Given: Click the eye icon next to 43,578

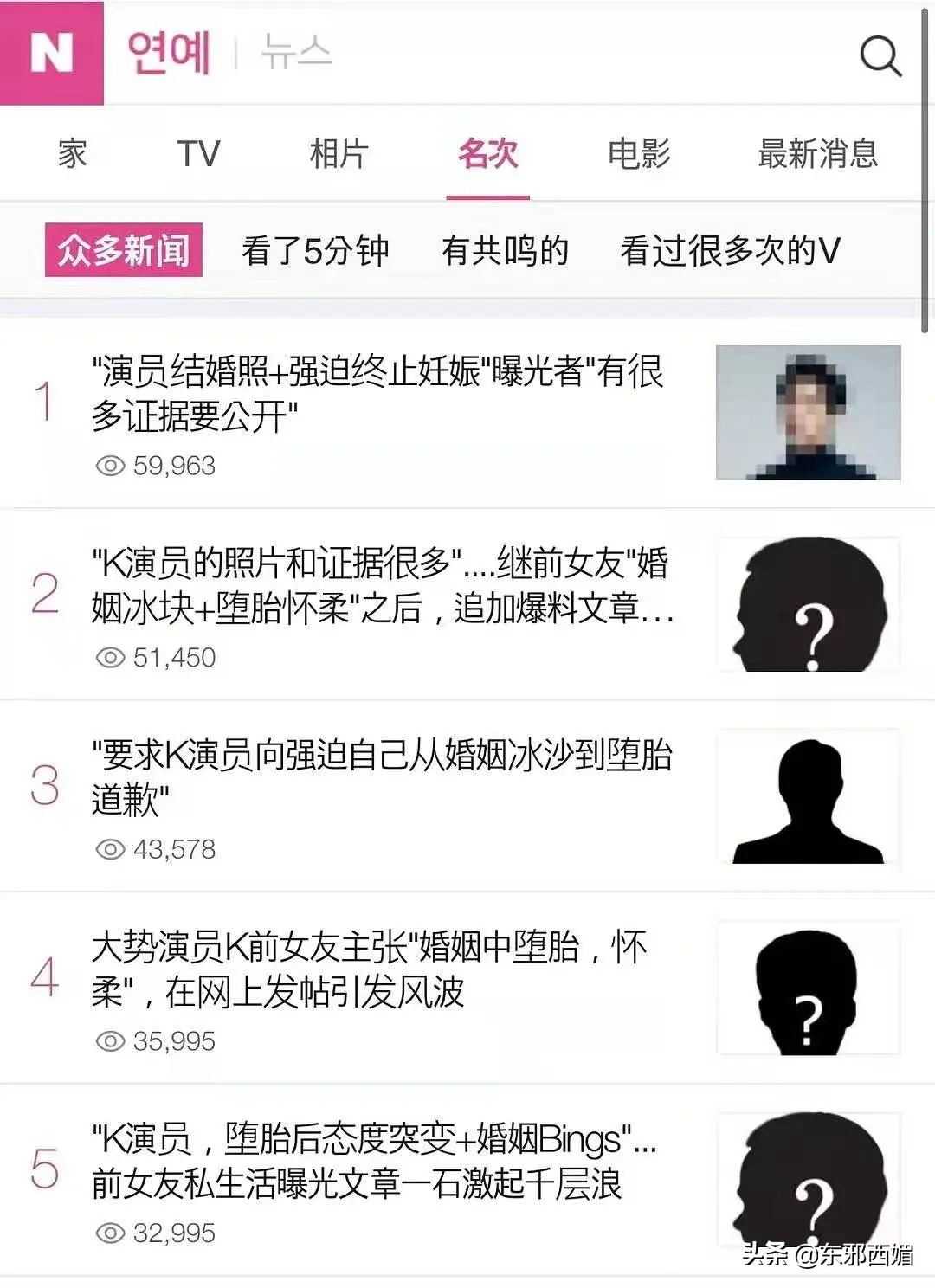Looking at the screenshot, I should [x=112, y=849].
